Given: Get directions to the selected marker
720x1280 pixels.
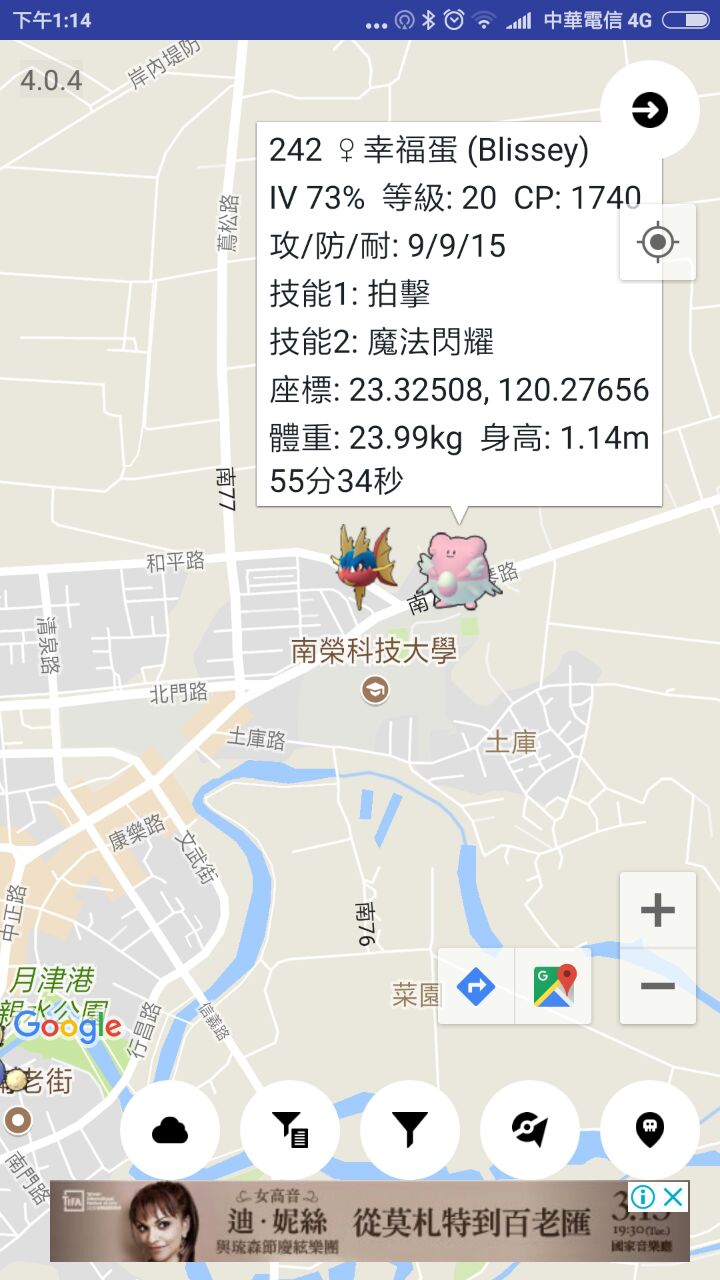Looking at the screenshot, I should pos(476,987).
